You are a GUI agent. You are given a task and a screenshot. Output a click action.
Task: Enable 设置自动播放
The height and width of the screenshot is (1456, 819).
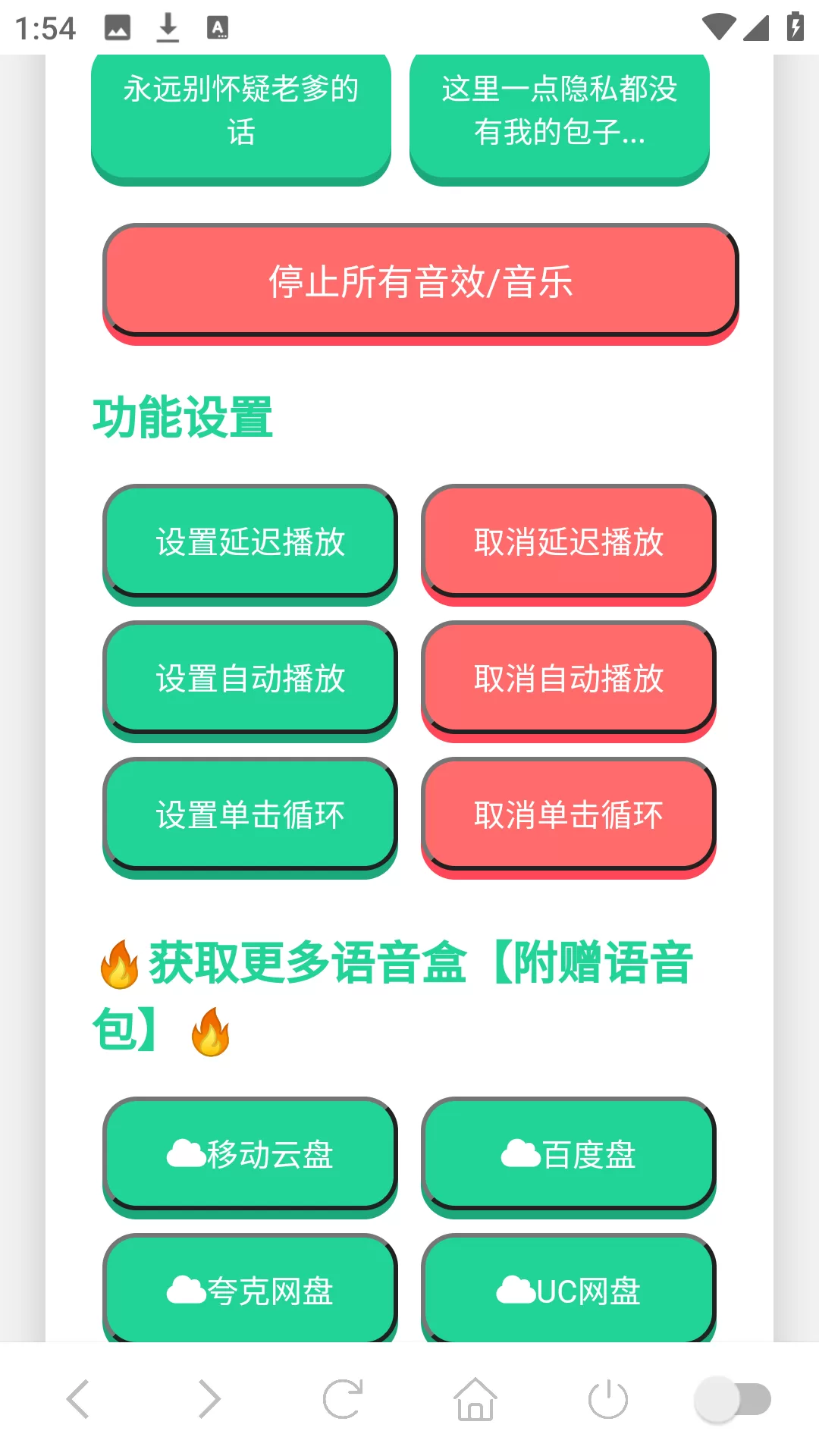pyautogui.click(x=250, y=677)
